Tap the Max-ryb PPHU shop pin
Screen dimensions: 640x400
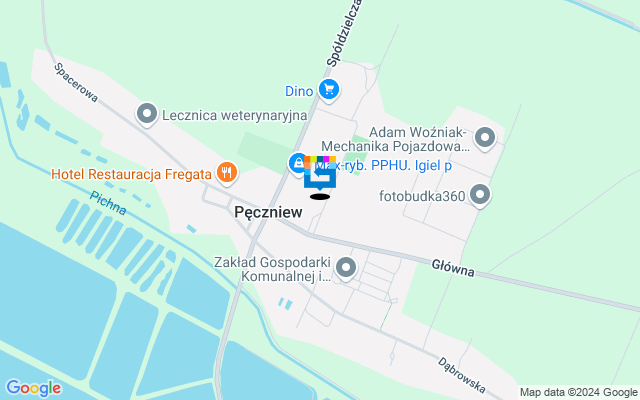click(298, 163)
